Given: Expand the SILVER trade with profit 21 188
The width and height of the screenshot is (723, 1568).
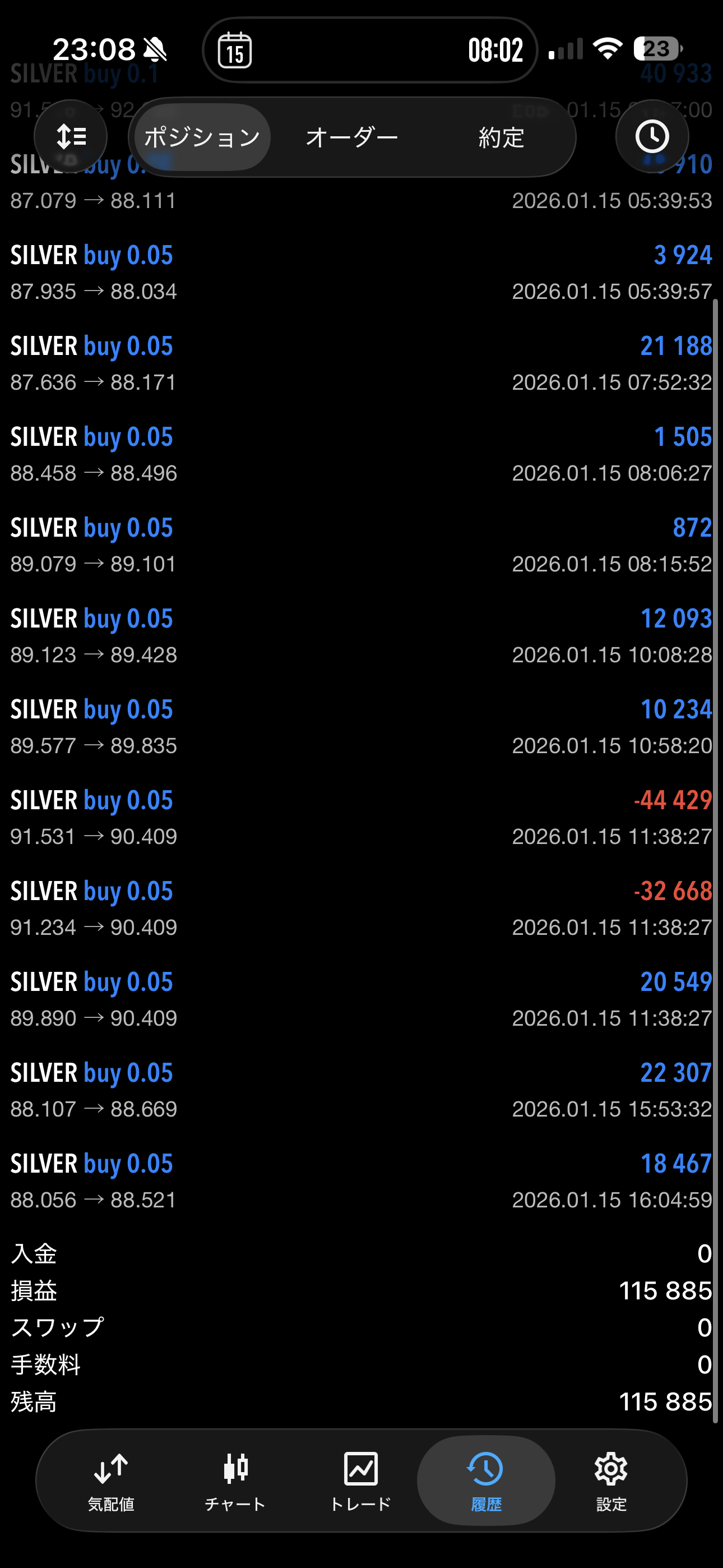Looking at the screenshot, I should [361, 363].
